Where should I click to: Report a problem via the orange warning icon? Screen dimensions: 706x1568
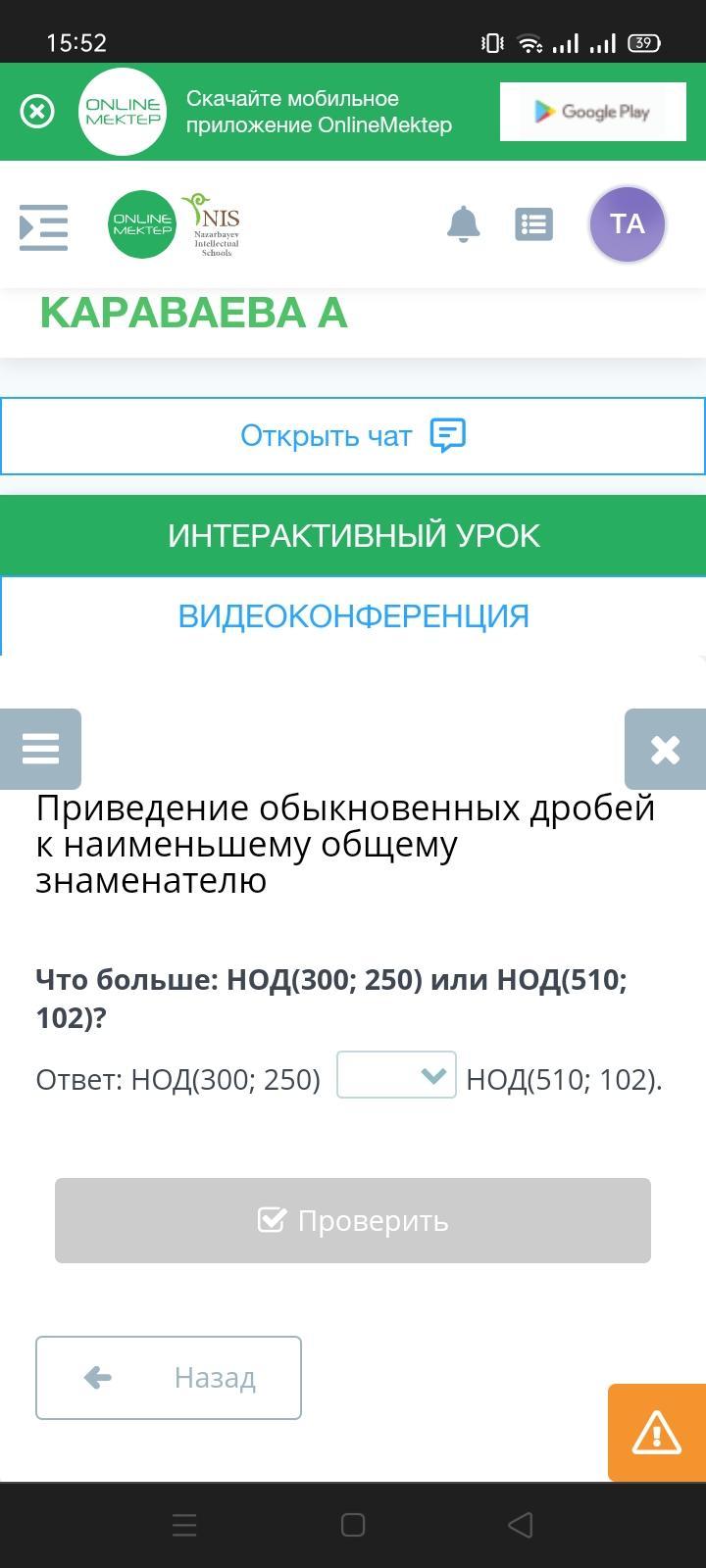657,1433
